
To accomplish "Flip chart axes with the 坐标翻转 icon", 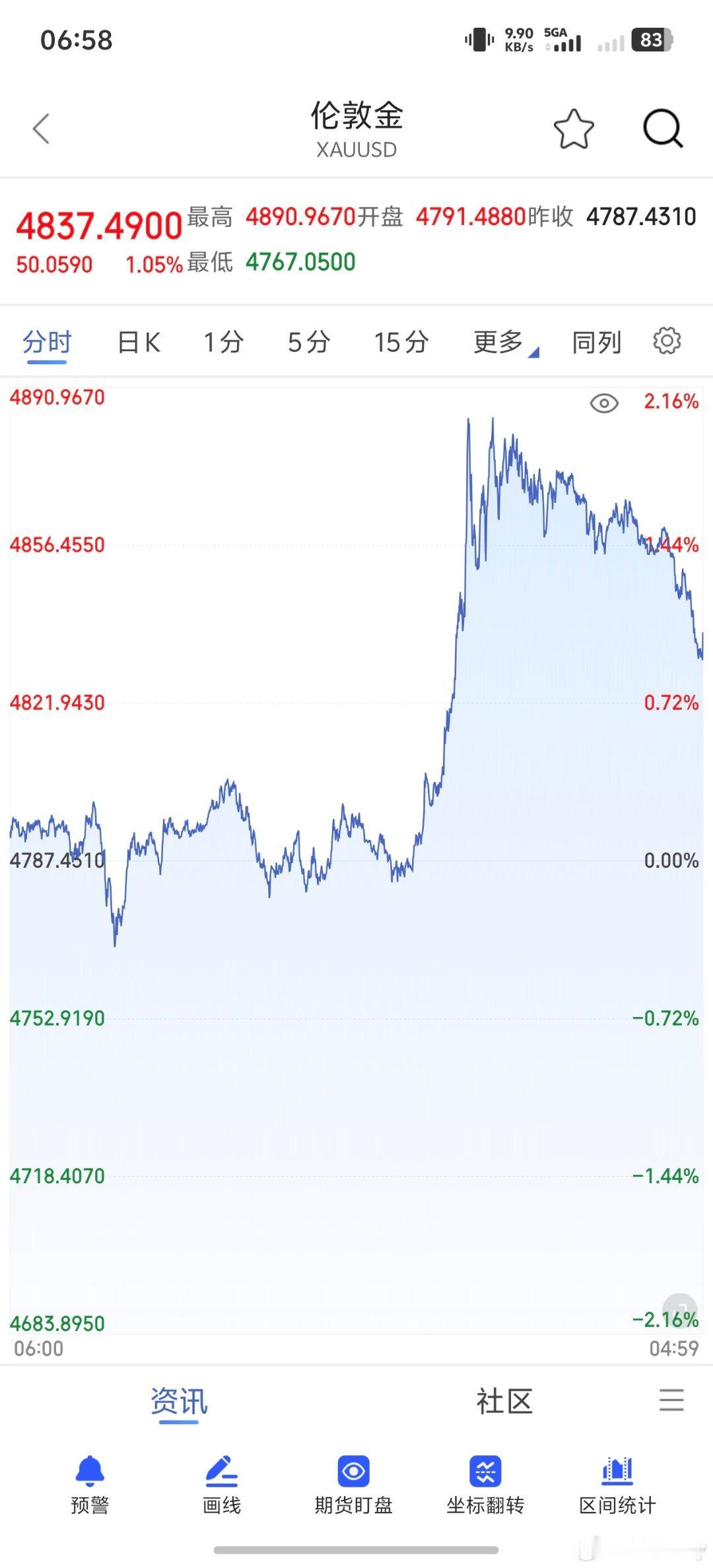I will [485, 1476].
